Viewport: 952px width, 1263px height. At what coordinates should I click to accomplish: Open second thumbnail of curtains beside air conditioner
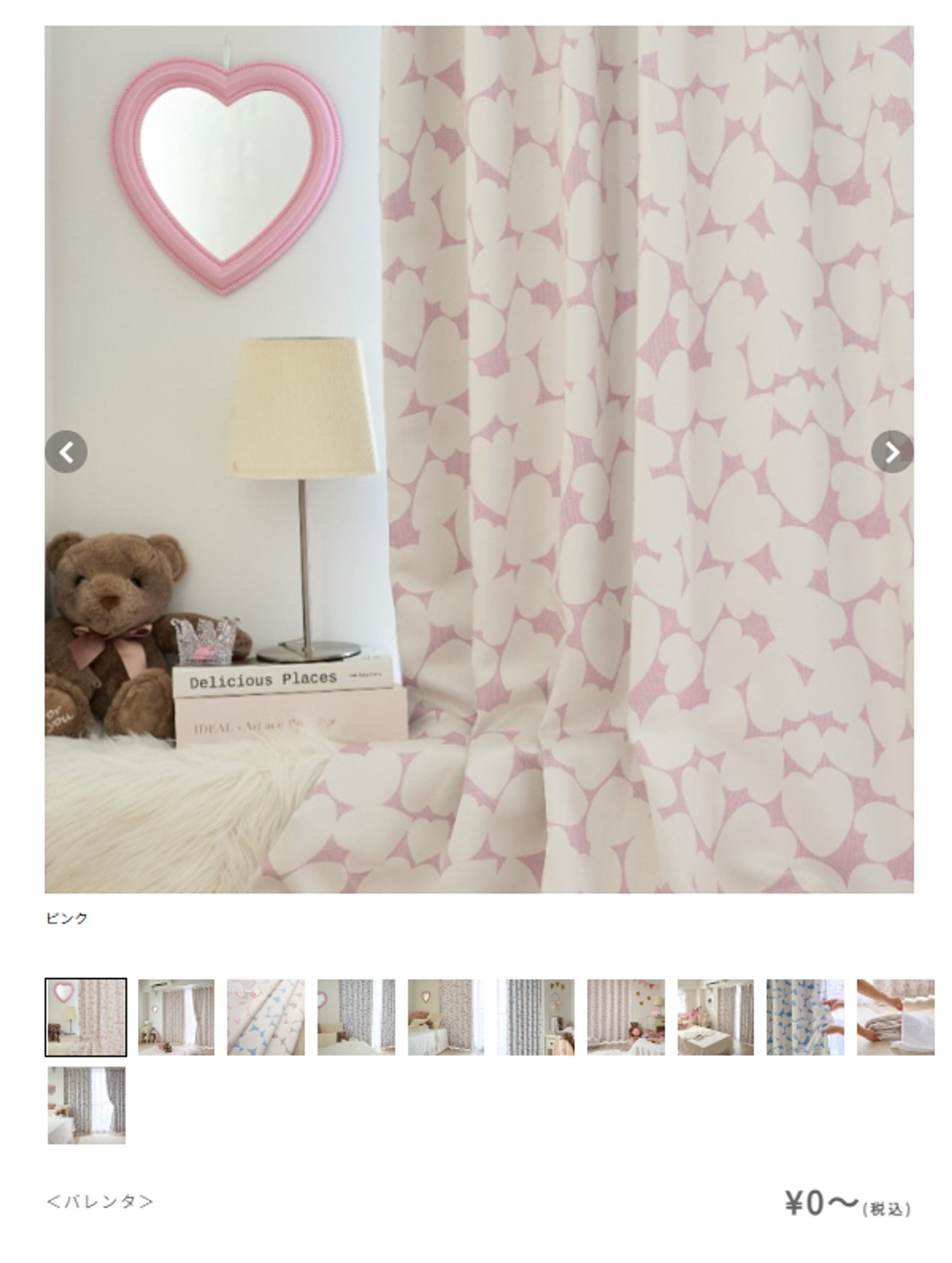pos(177,1017)
